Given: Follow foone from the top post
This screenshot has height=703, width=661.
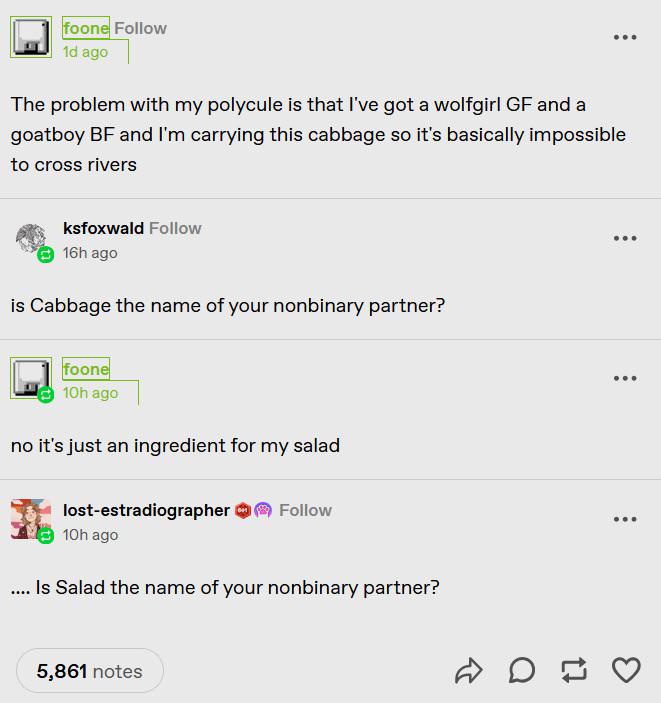Looking at the screenshot, I should coord(140,28).
